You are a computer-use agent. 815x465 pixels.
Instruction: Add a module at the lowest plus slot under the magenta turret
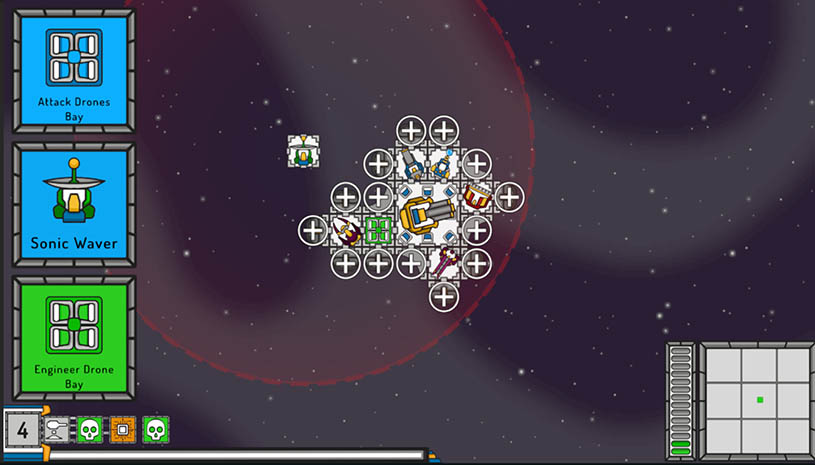pos(443,296)
